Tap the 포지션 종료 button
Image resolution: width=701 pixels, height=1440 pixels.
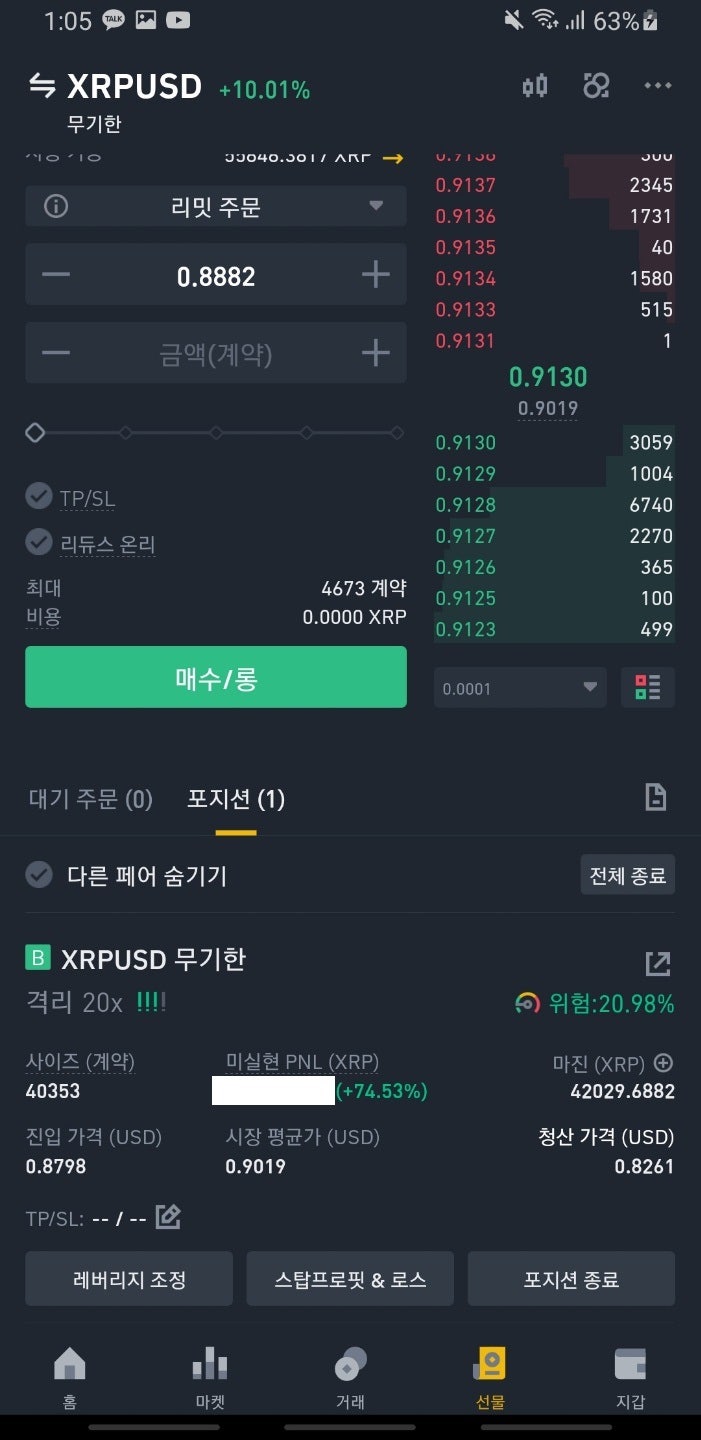click(571, 1279)
